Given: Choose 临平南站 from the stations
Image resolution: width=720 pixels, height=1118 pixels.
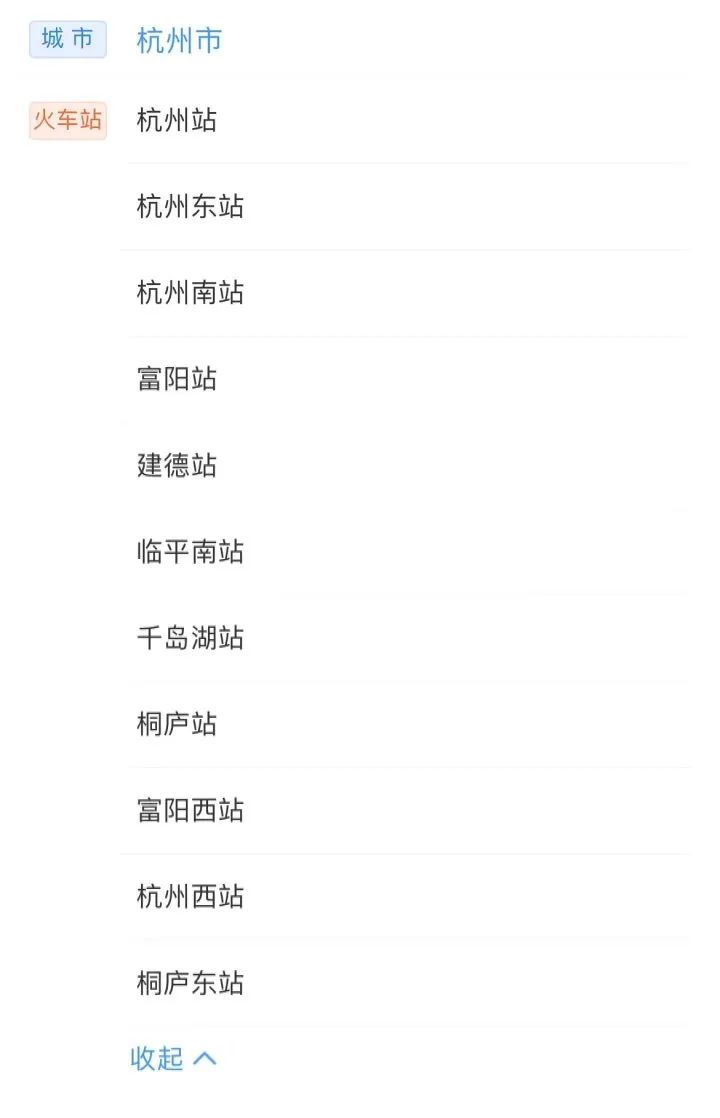Looking at the screenshot, I should tap(190, 551).
